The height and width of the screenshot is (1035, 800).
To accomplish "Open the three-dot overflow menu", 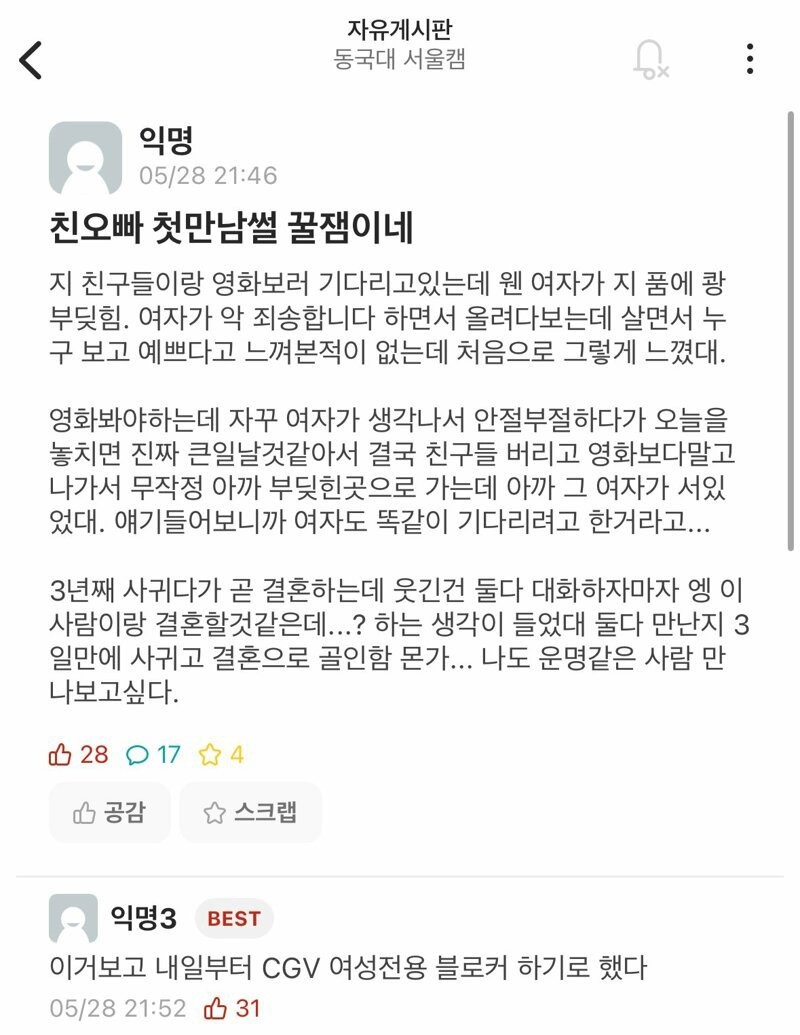I will click(x=749, y=60).
